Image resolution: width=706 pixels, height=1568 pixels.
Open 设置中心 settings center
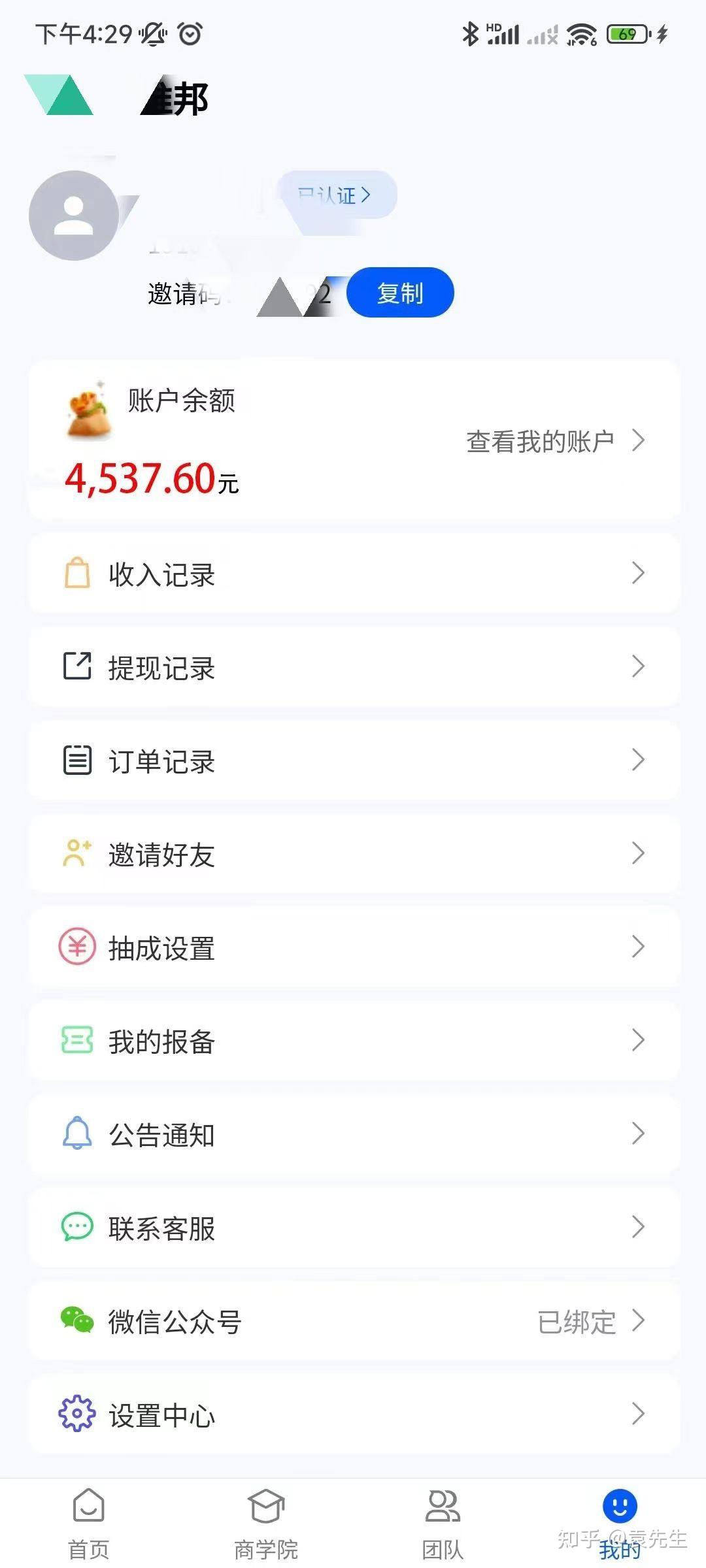click(x=353, y=1414)
